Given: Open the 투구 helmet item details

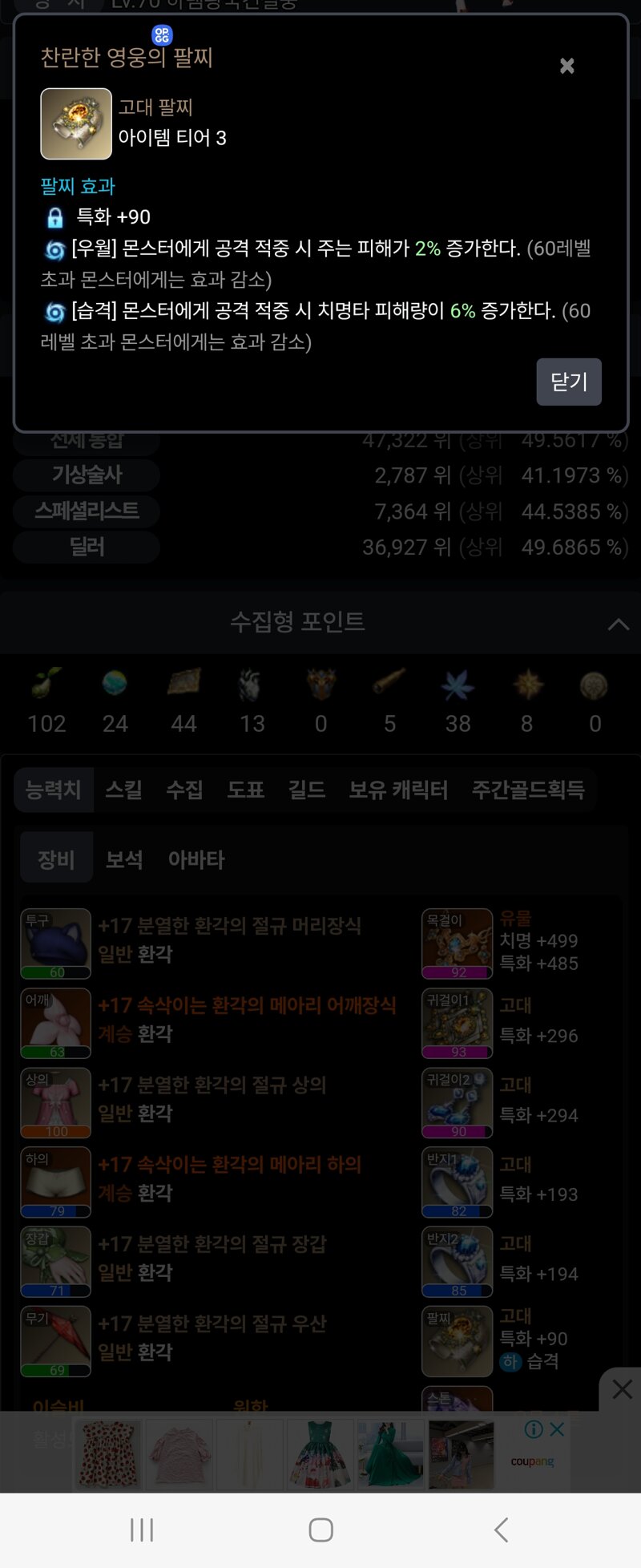Looking at the screenshot, I should coord(55,943).
